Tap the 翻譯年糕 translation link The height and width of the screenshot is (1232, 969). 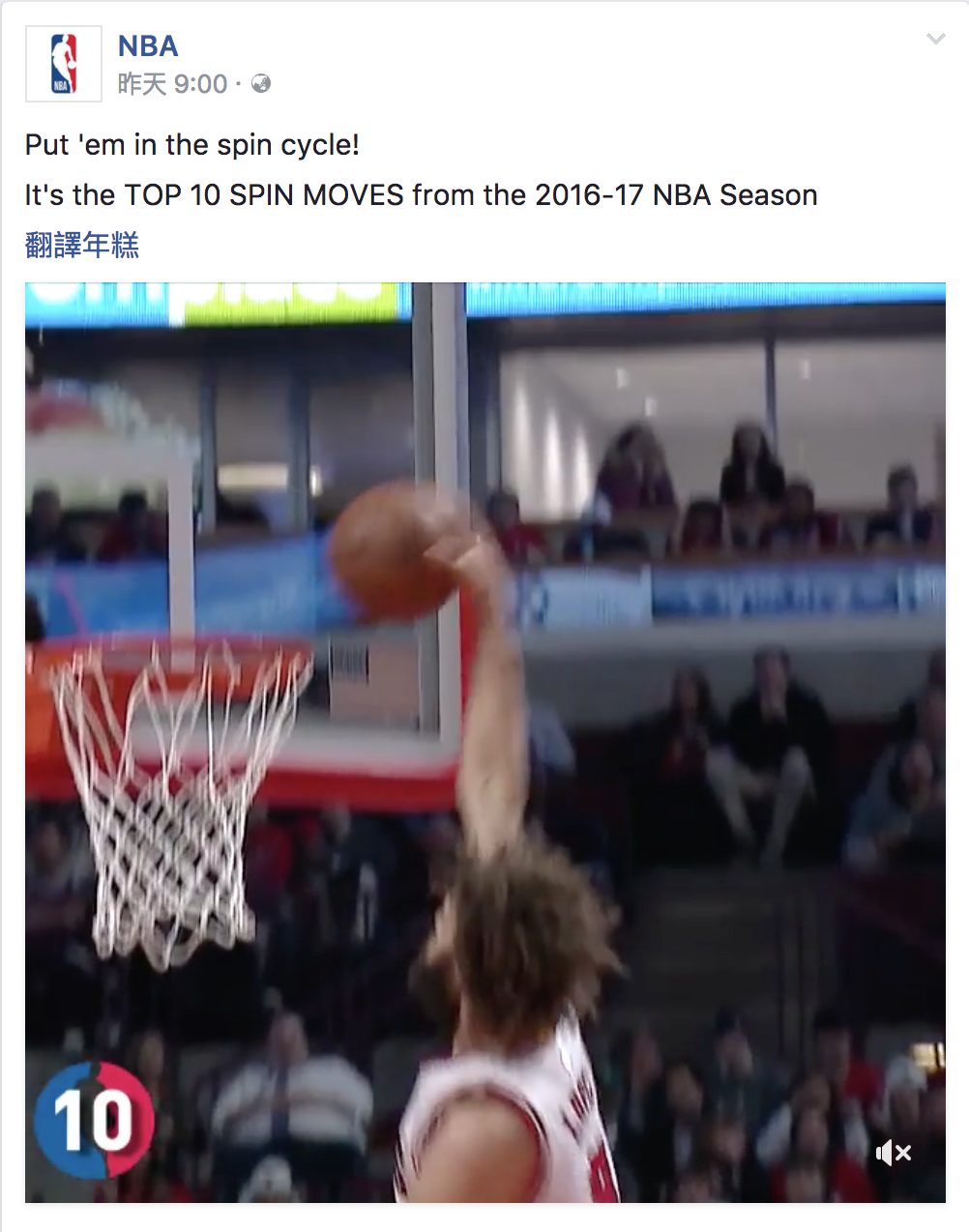pos(82,246)
